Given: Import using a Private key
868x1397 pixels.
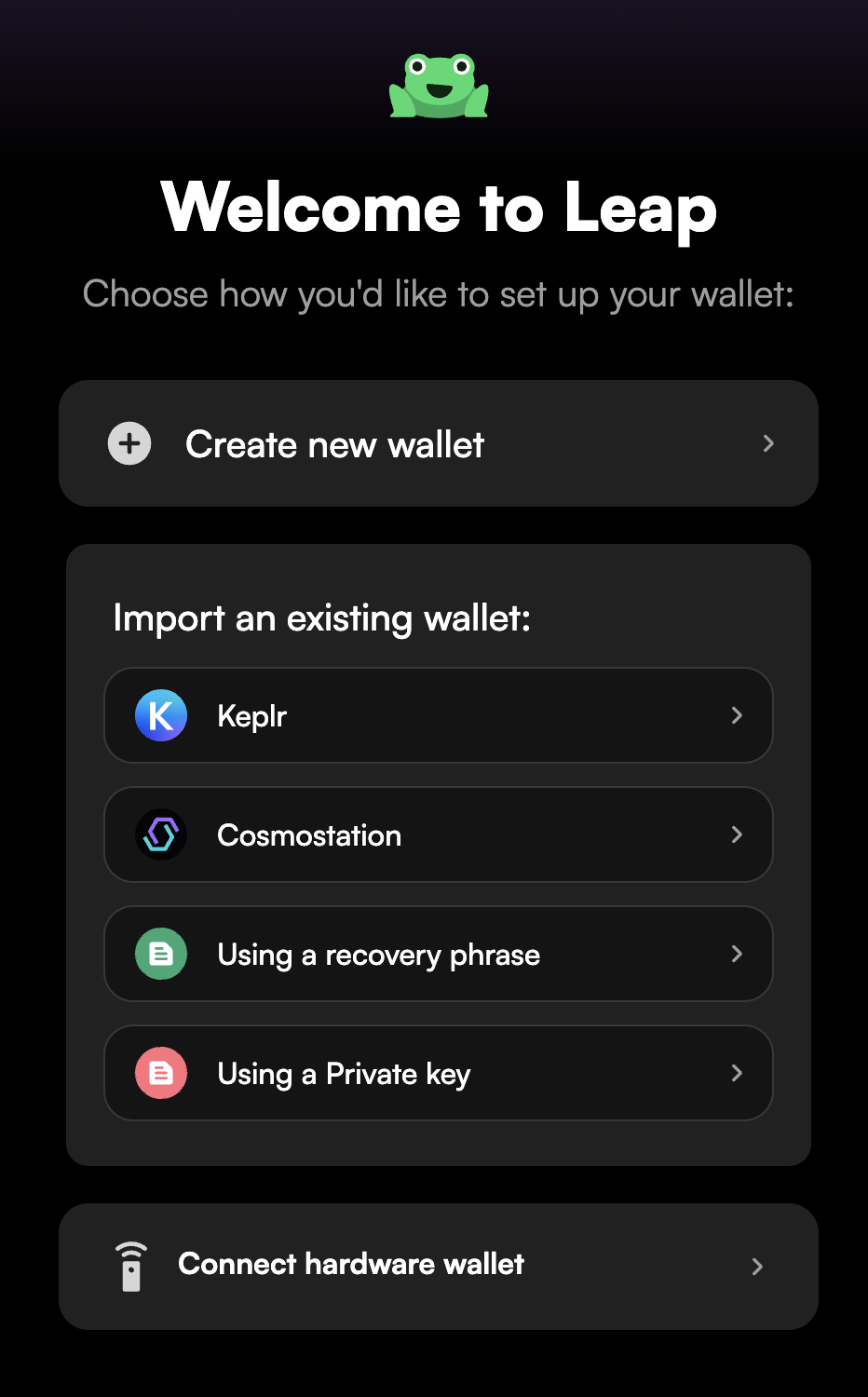Looking at the screenshot, I should tap(438, 1073).
